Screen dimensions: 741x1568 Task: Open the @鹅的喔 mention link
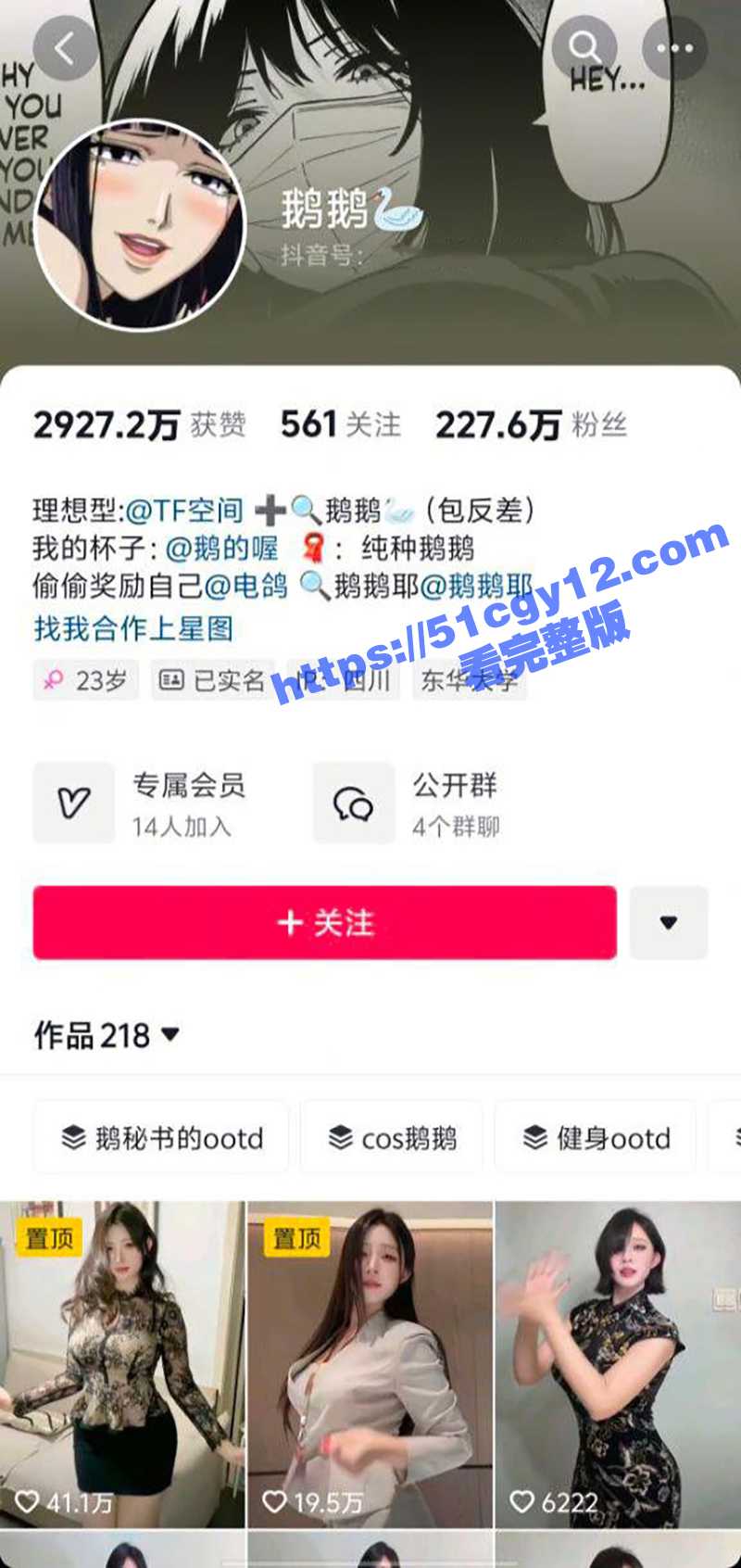point(221,549)
